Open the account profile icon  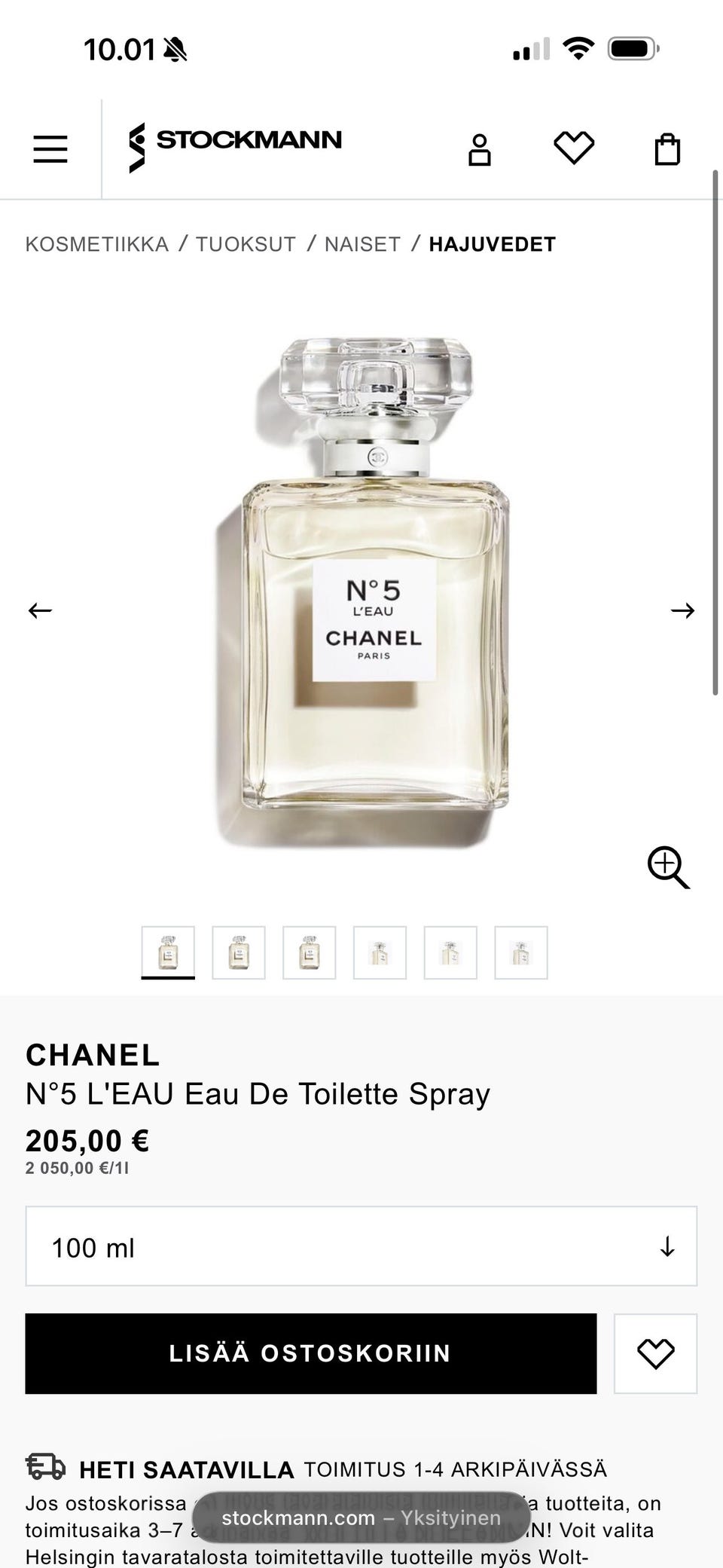point(480,149)
